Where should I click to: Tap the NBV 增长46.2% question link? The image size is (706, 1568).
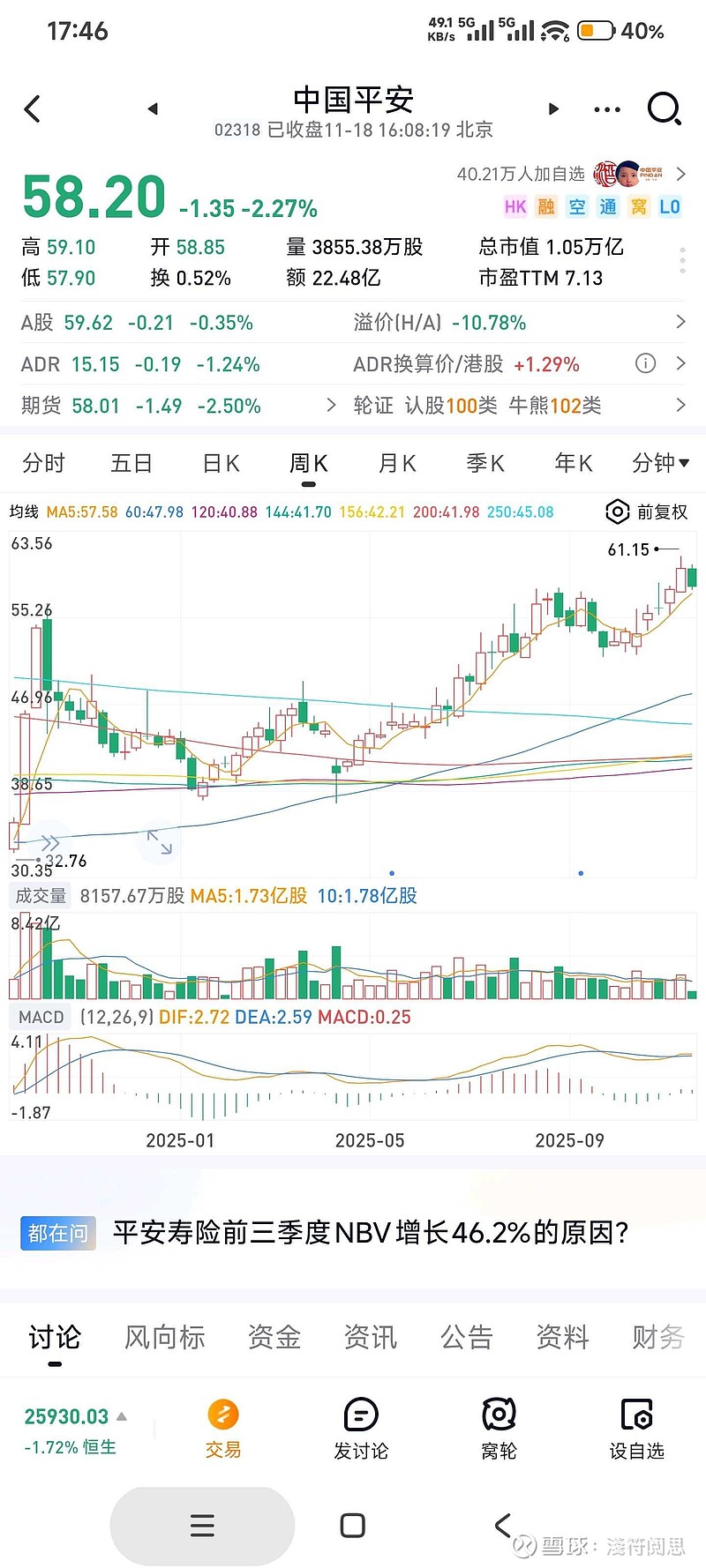point(371,1233)
